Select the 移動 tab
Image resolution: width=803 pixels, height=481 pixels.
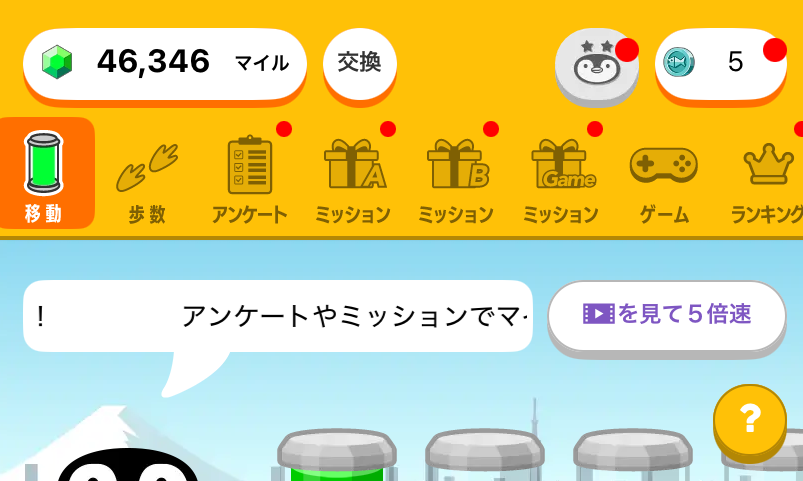(x=45, y=173)
